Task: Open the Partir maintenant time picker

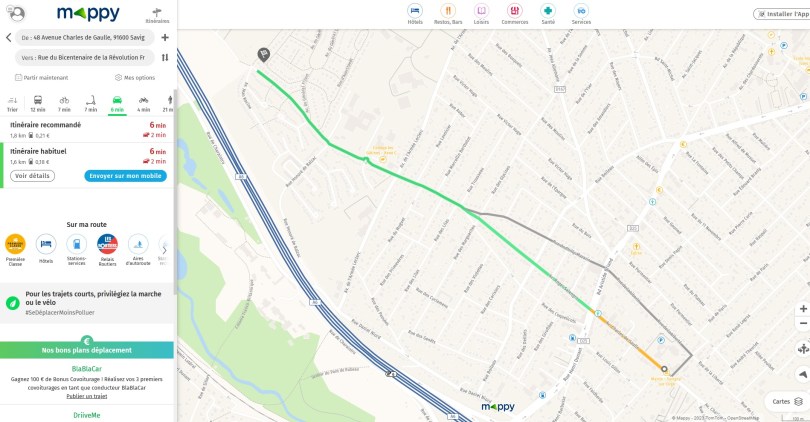Action: [42, 77]
